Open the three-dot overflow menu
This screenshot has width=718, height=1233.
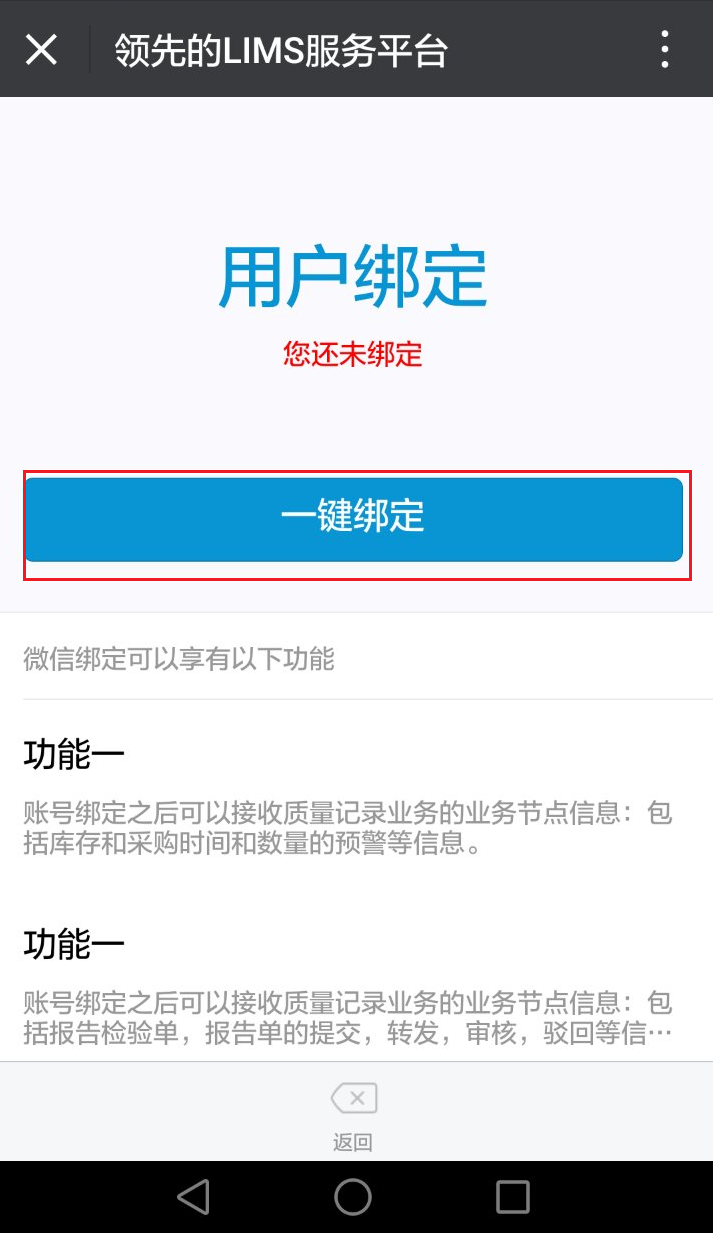(x=665, y=48)
